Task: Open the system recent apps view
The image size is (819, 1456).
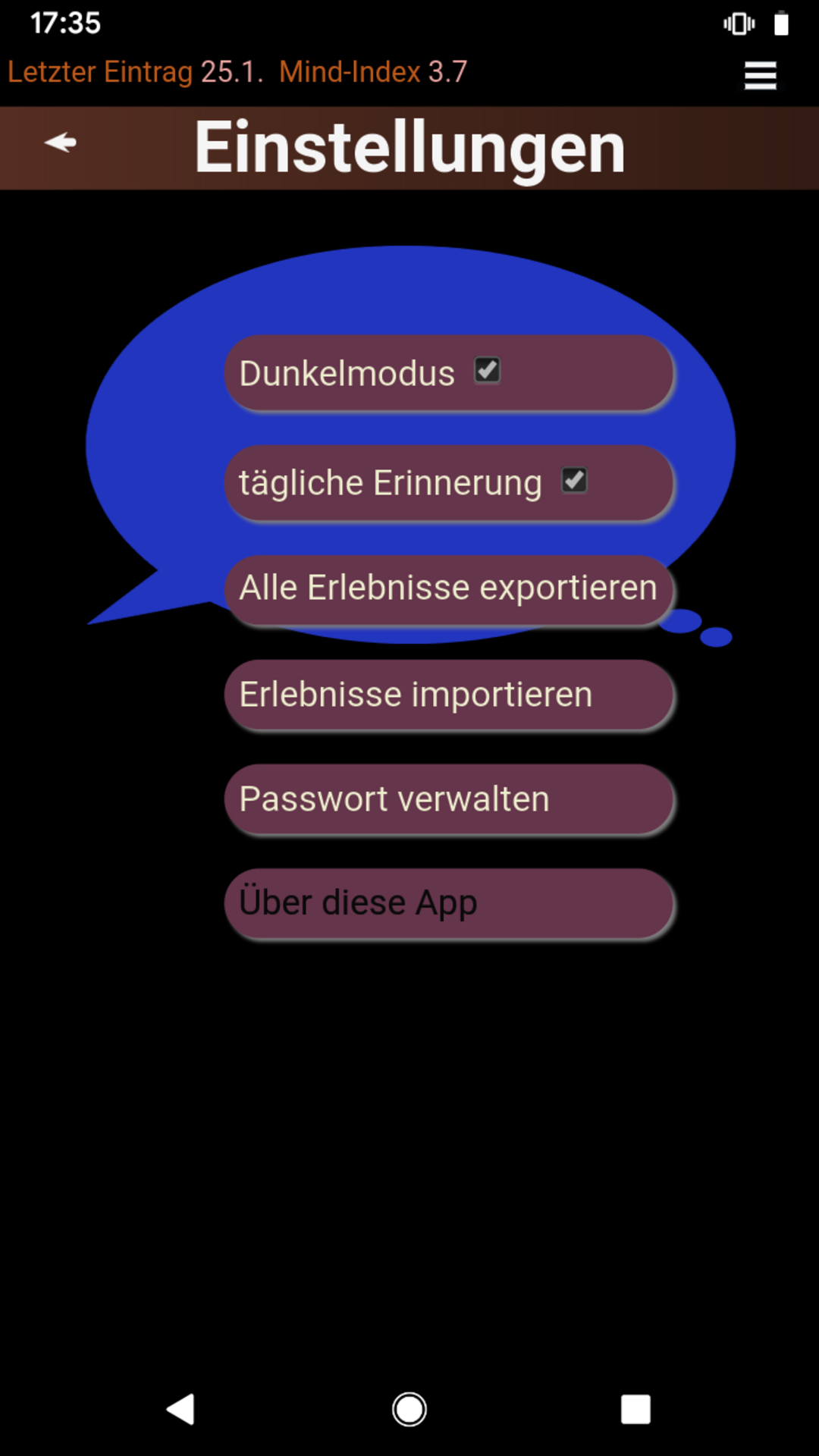Action: point(635,1410)
